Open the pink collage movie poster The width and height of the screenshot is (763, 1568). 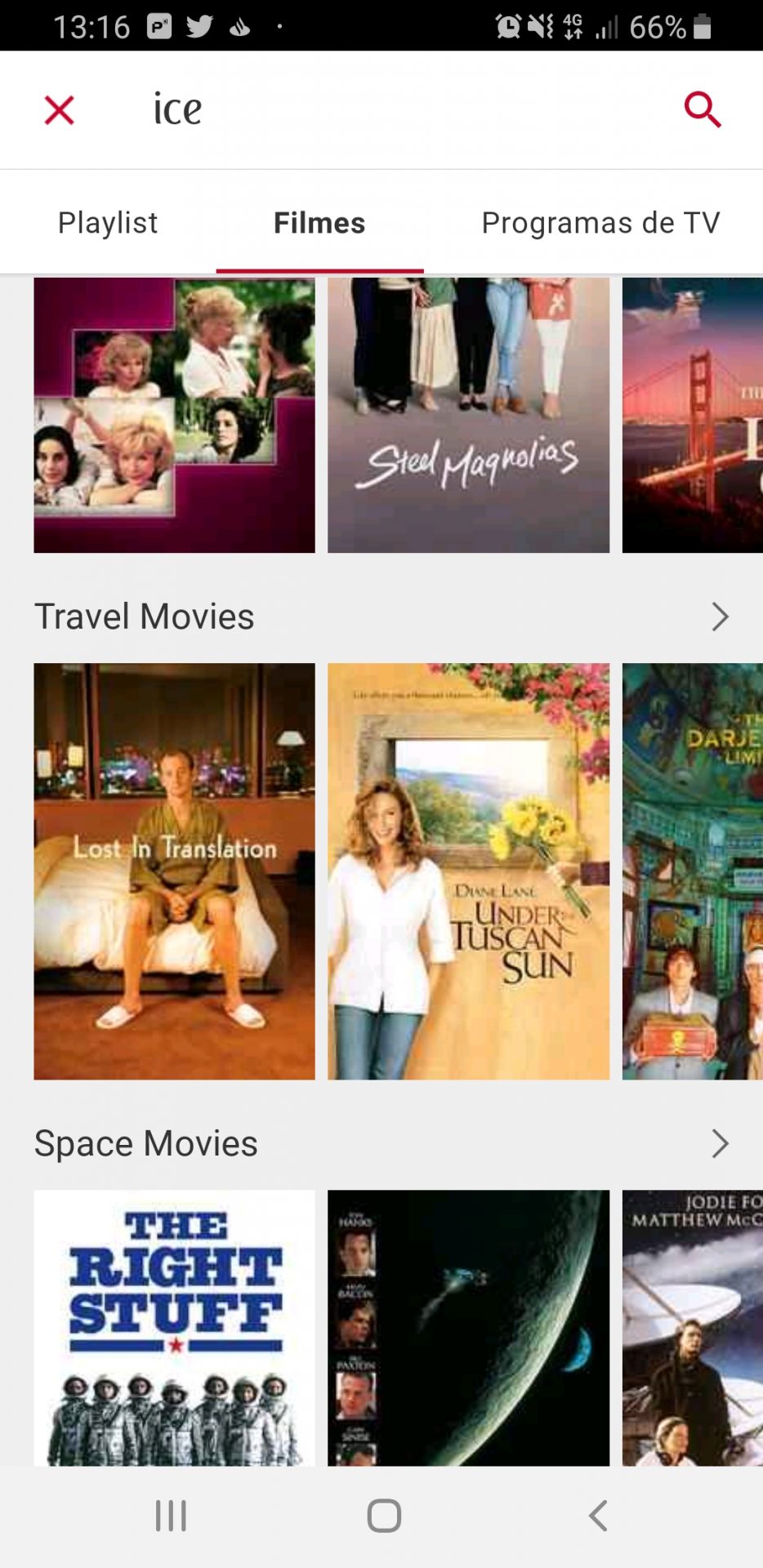[174, 415]
